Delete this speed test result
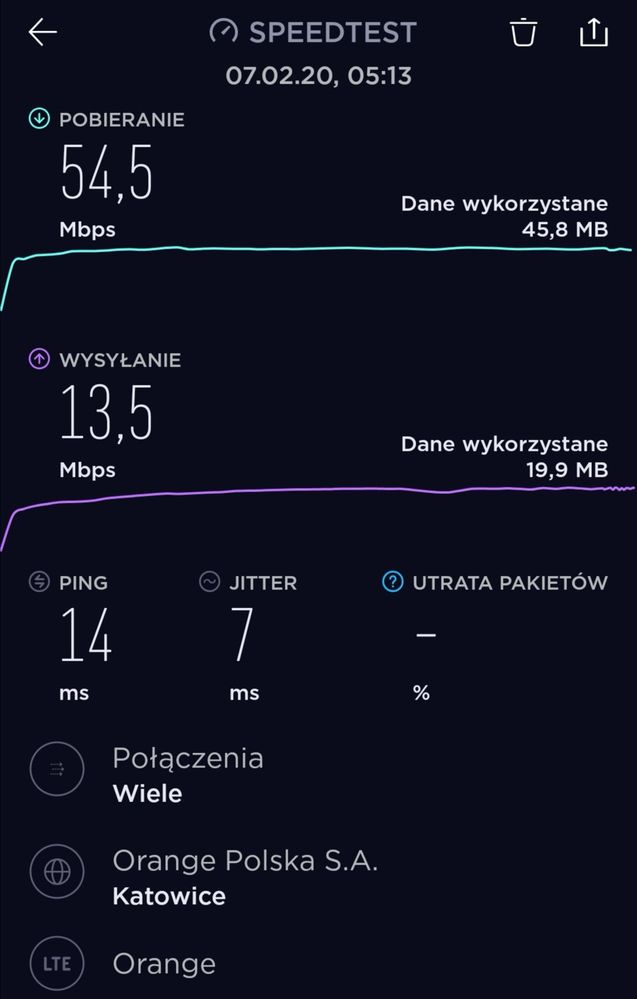 (523, 33)
